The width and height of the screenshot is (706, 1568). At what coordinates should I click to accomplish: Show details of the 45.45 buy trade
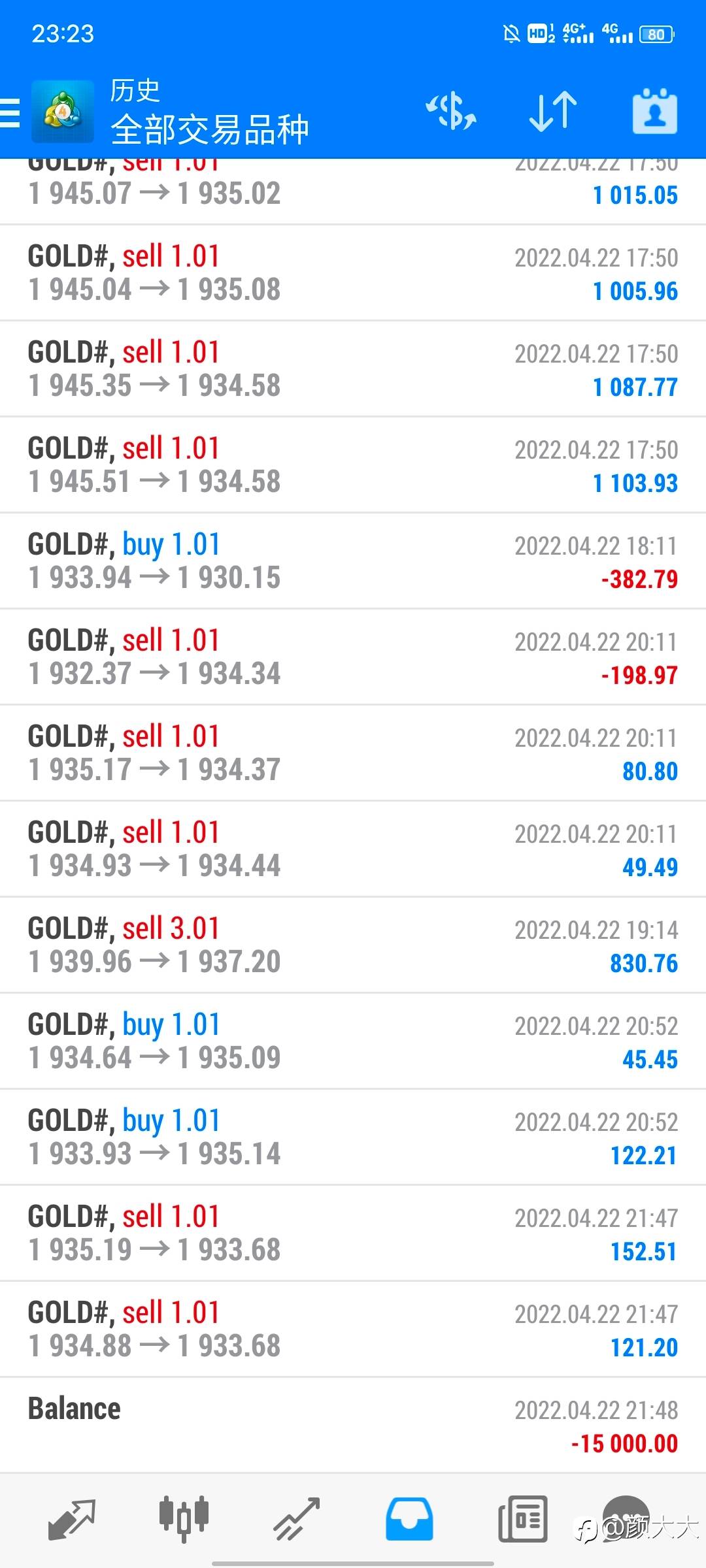coord(353,1041)
